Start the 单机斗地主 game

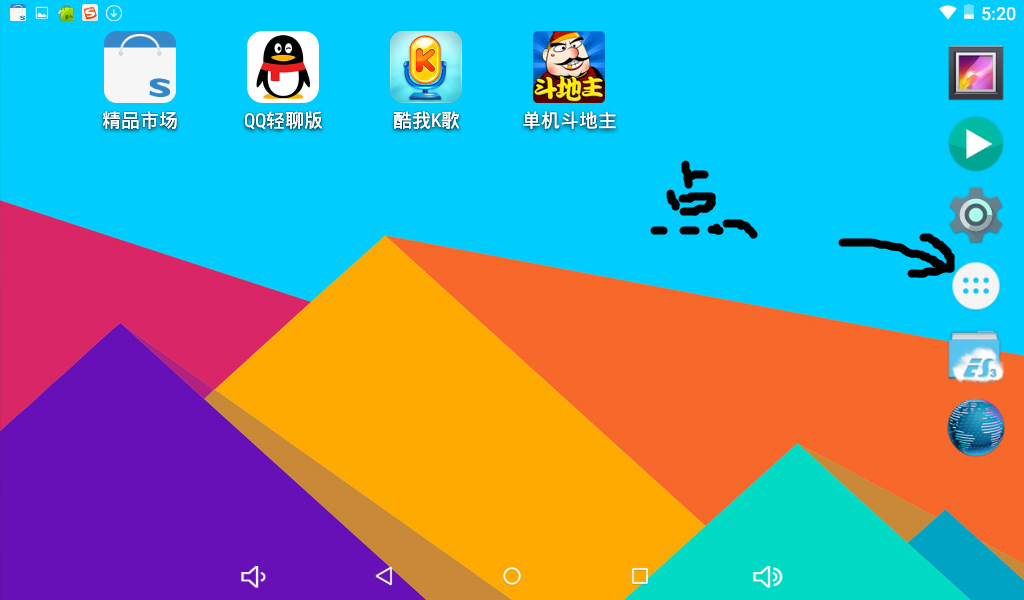[x=569, y=67]
